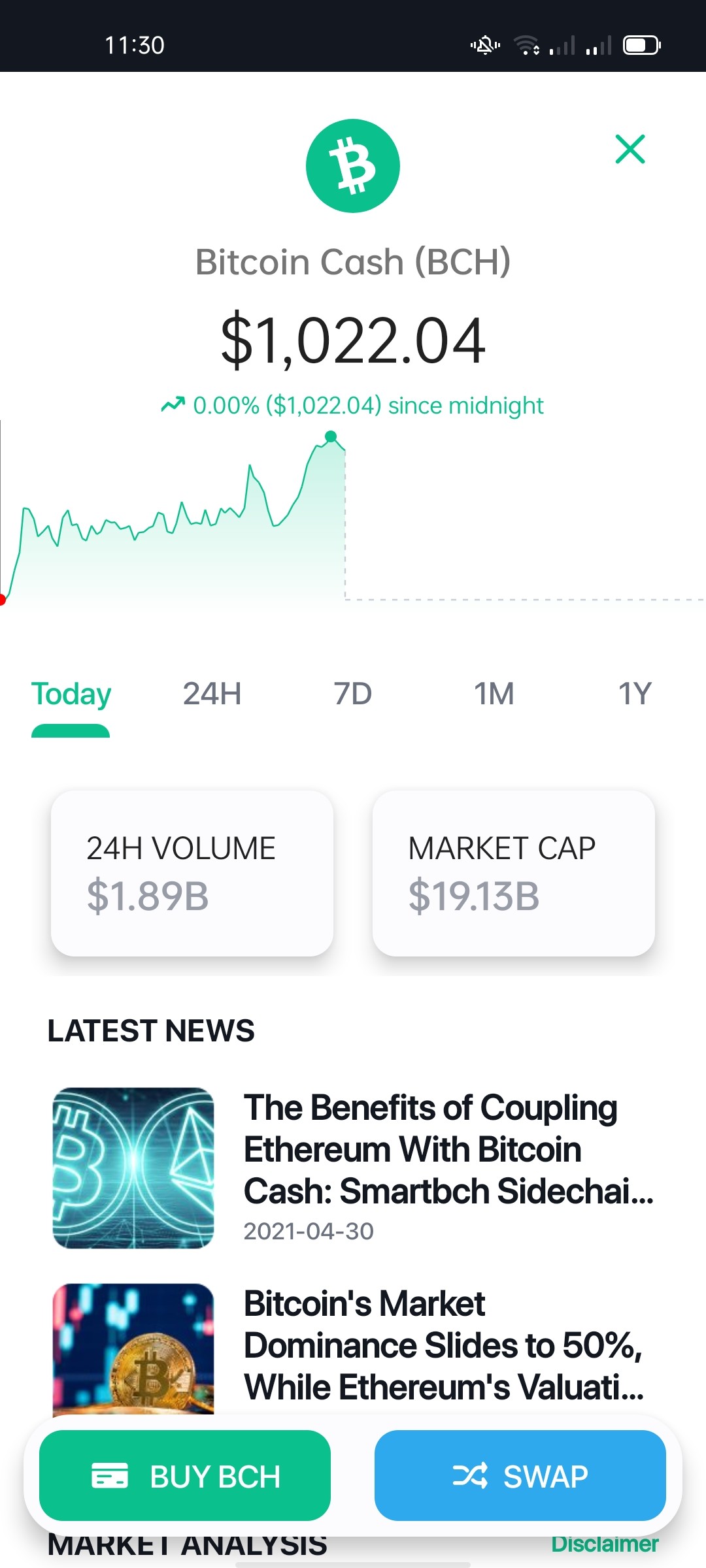The height and width of the screenshot is (1568, 706).
Task: Open the Smartbch Sidechain news article
Action: point(353,1168)
